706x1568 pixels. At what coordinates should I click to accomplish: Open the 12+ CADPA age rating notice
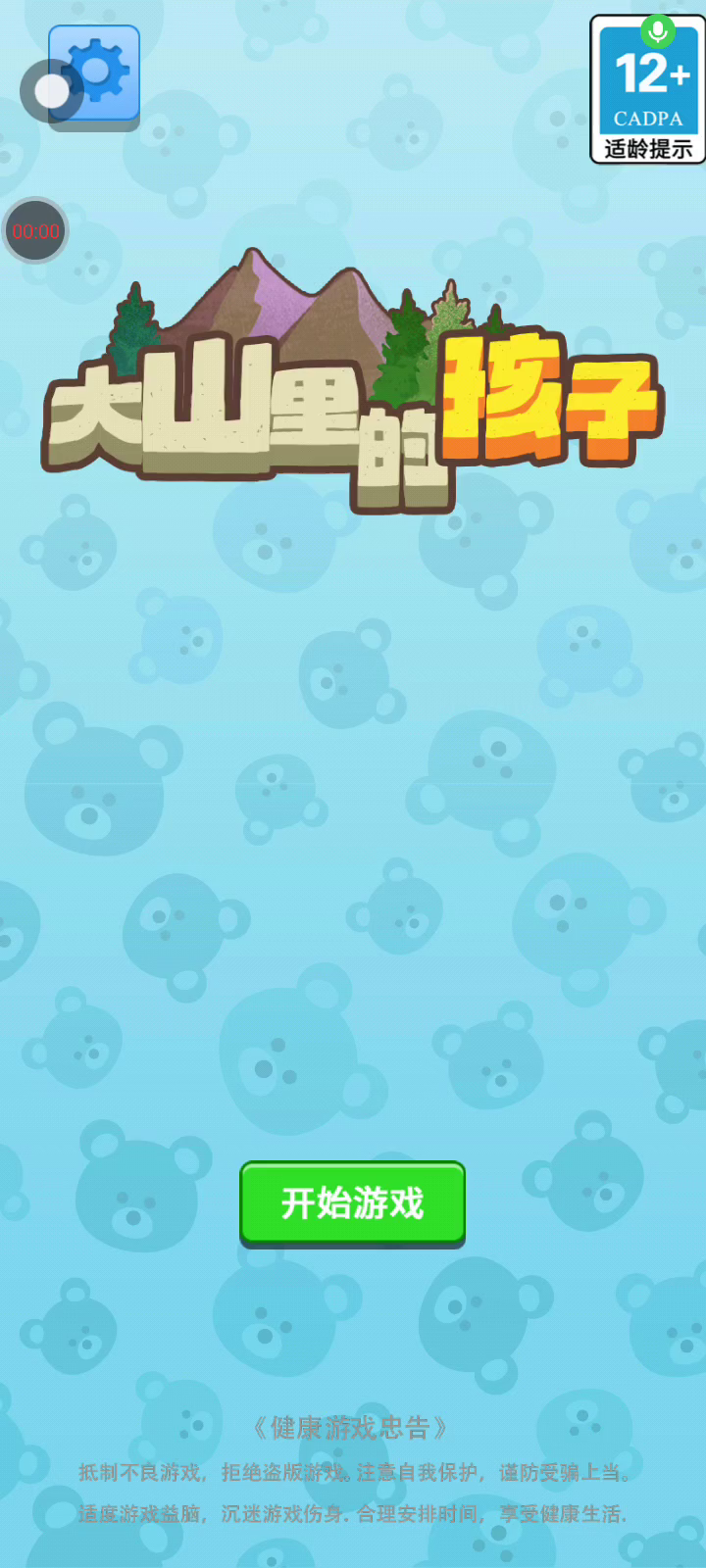pyautogui.click(x=647, y=90)
